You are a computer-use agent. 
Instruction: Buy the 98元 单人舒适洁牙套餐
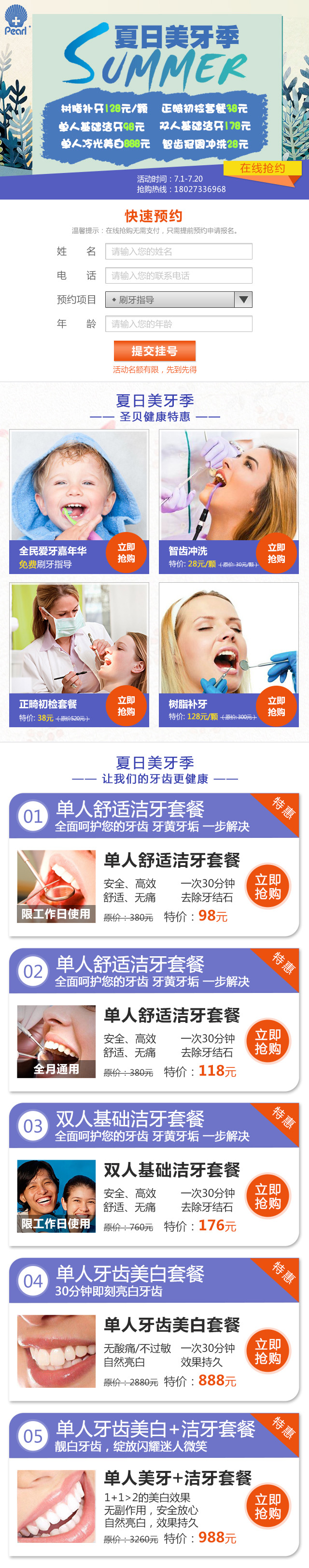click(x=267, y=886)
